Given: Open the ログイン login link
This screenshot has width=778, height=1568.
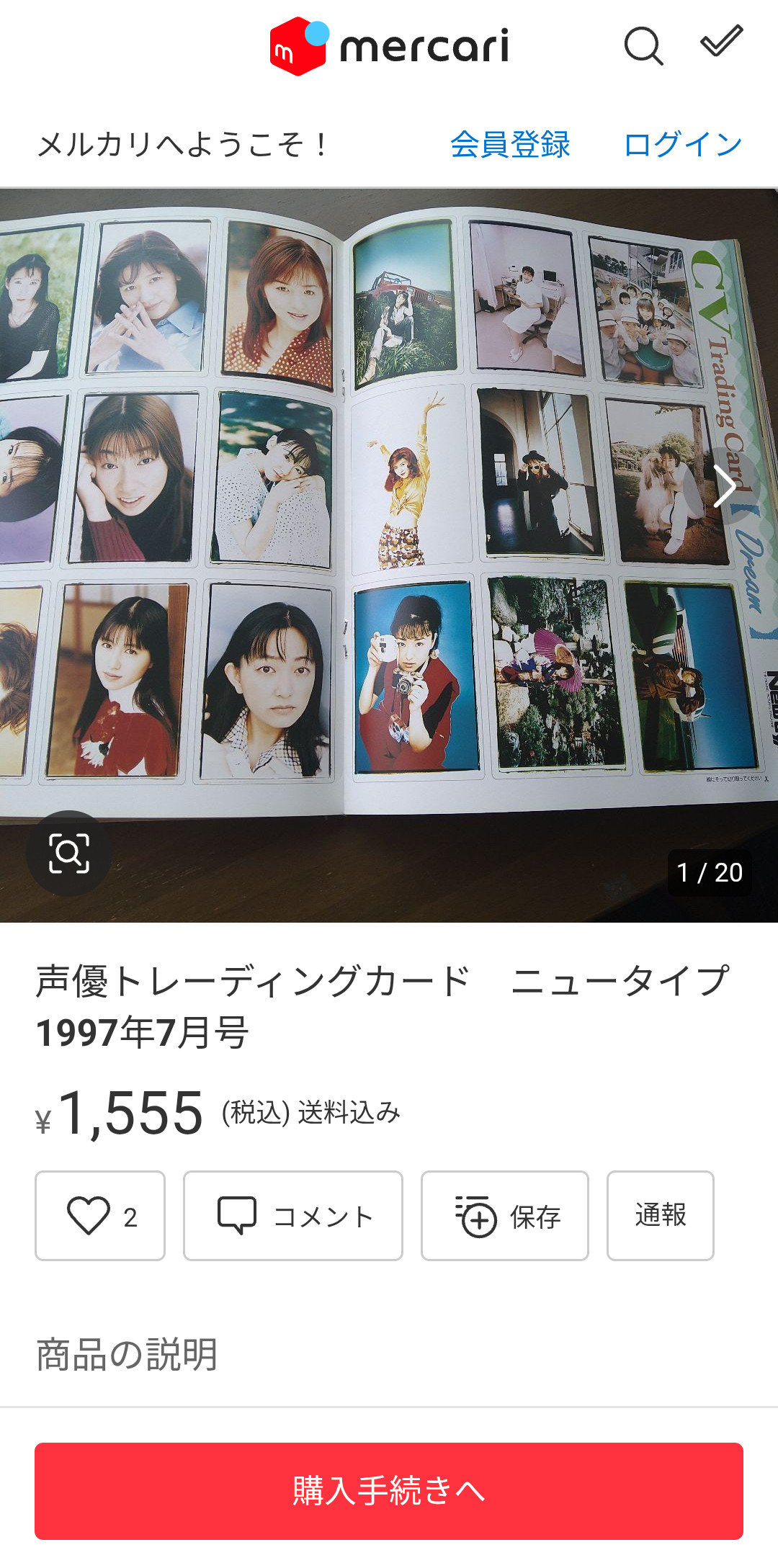Looking at the screenshot, I should click(682, 145).
